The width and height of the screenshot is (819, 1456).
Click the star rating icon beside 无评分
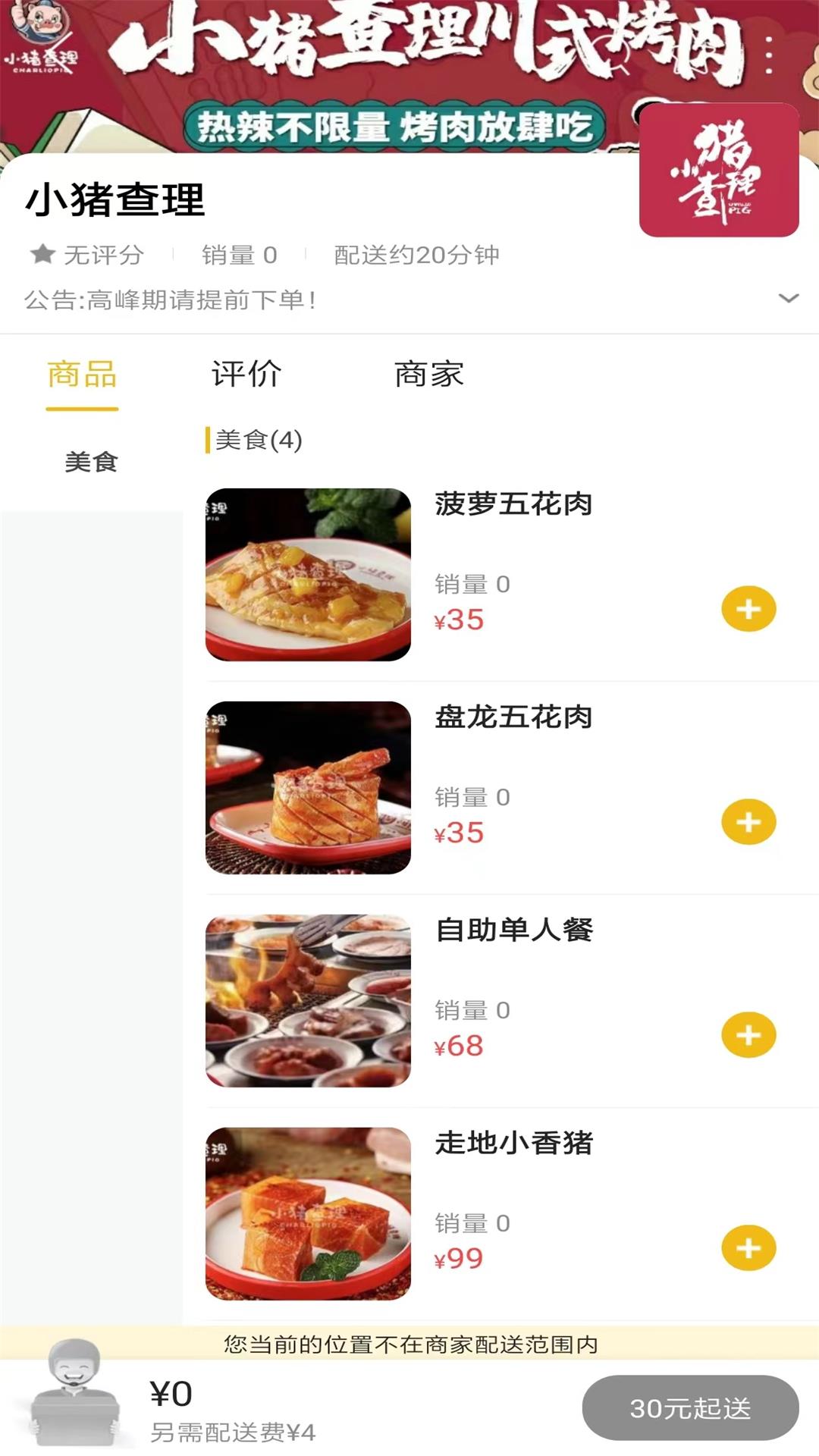point(43,255)
